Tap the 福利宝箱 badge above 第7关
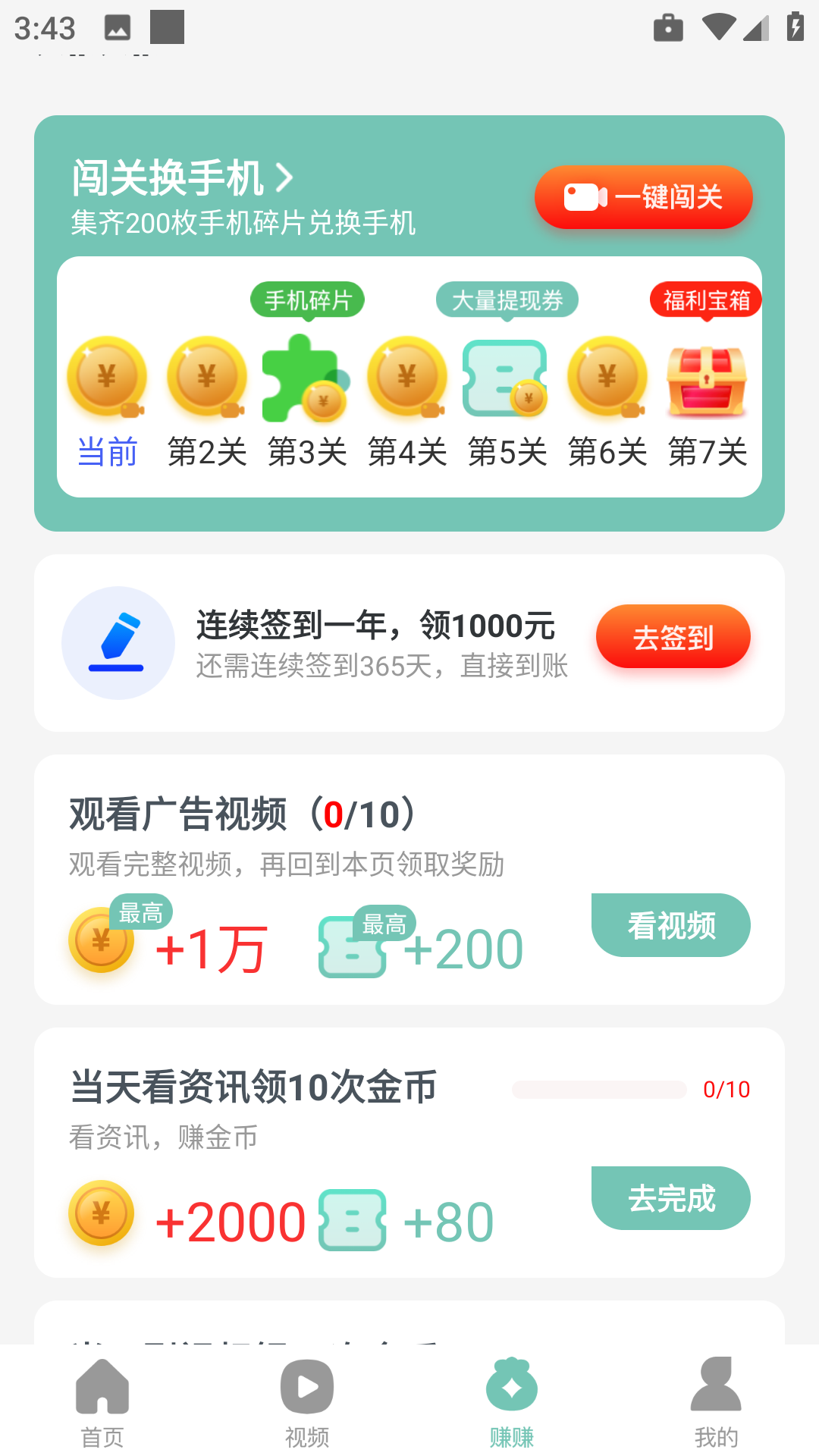The height and width of the screenshot is (1456, 819). pyautogui.click(x=706, y=300)
